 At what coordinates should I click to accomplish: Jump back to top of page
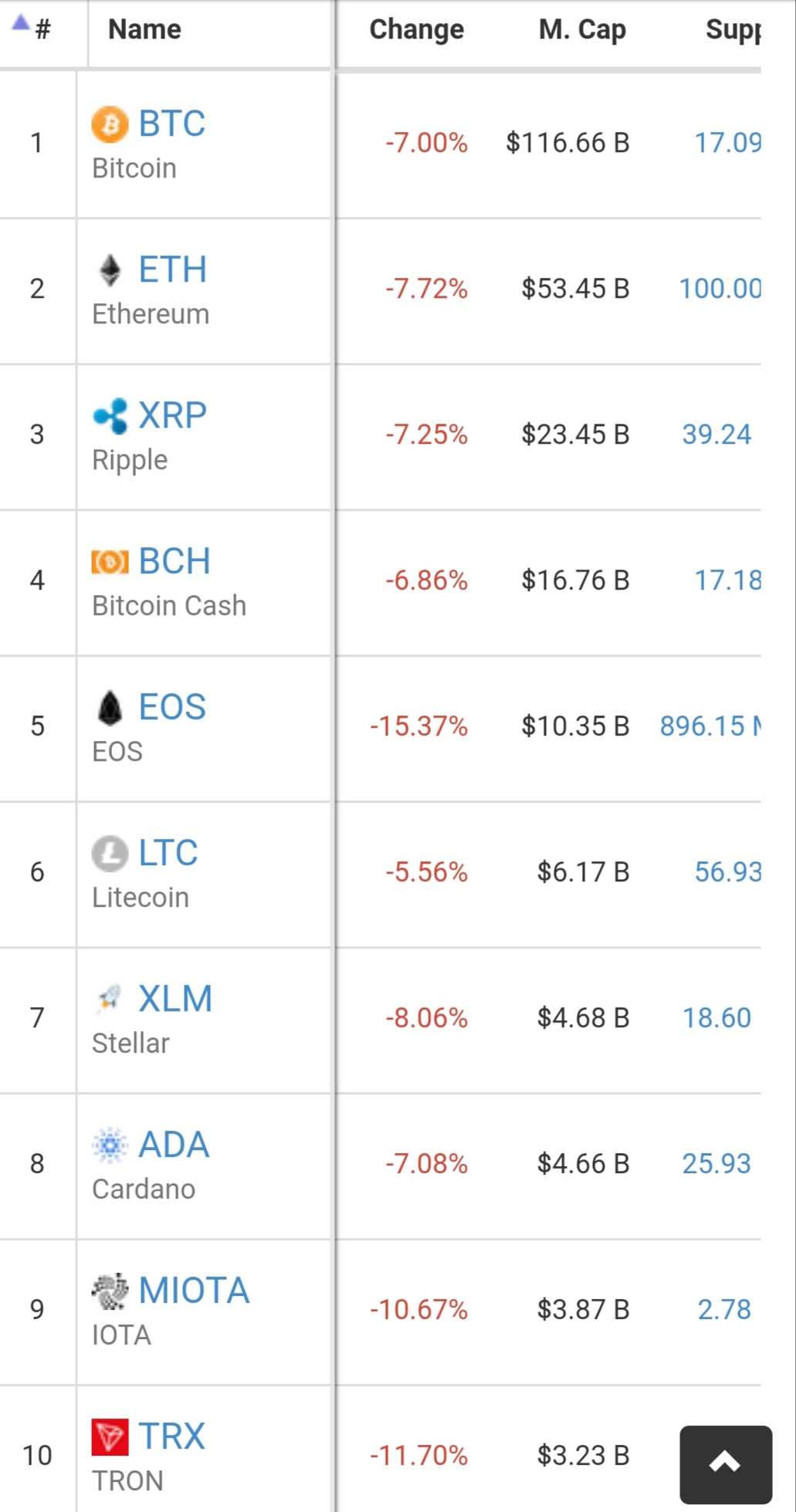tap(725, 1463)
